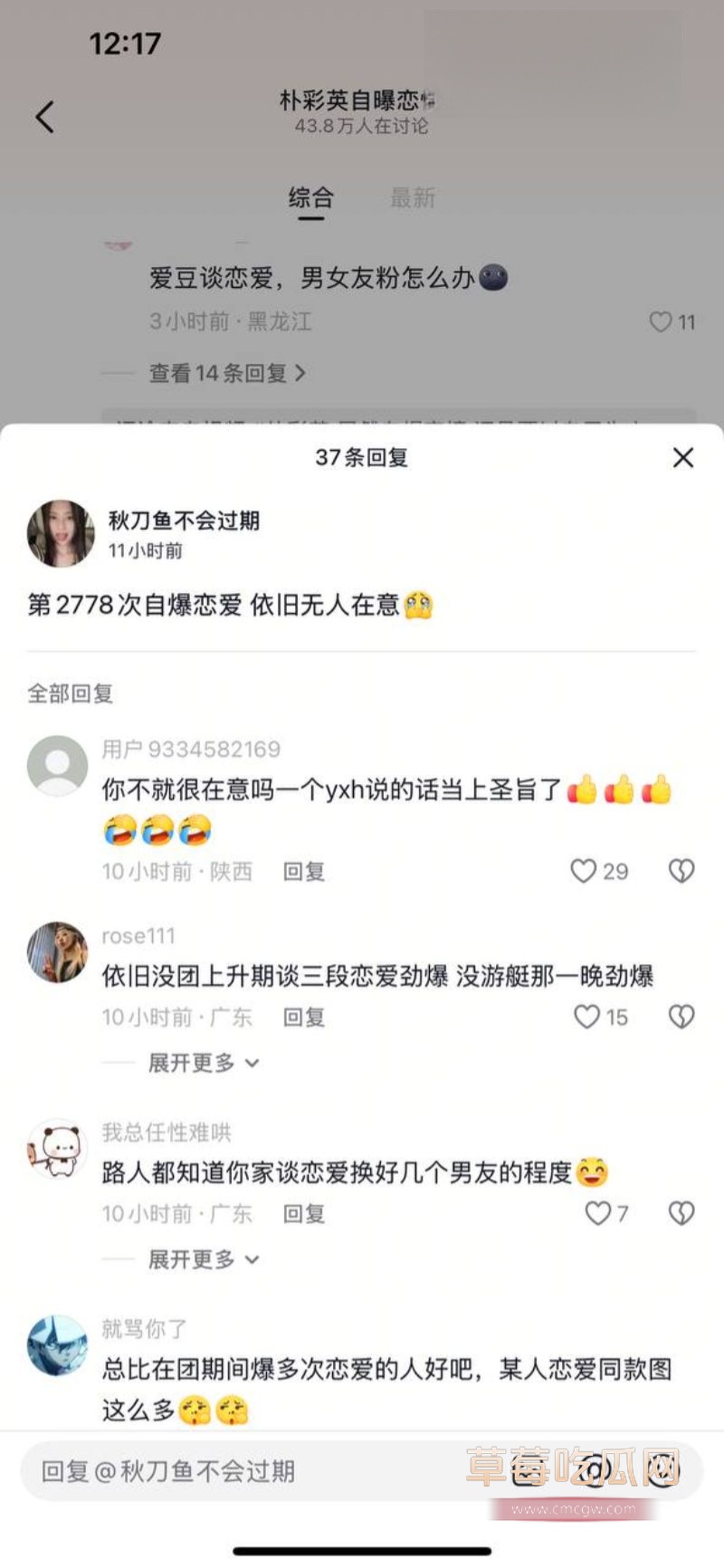The height and width of the screenshot is (1568, 724).
Task: Open 查看14条回复 to view replies
Action: [x=221, y=374]
